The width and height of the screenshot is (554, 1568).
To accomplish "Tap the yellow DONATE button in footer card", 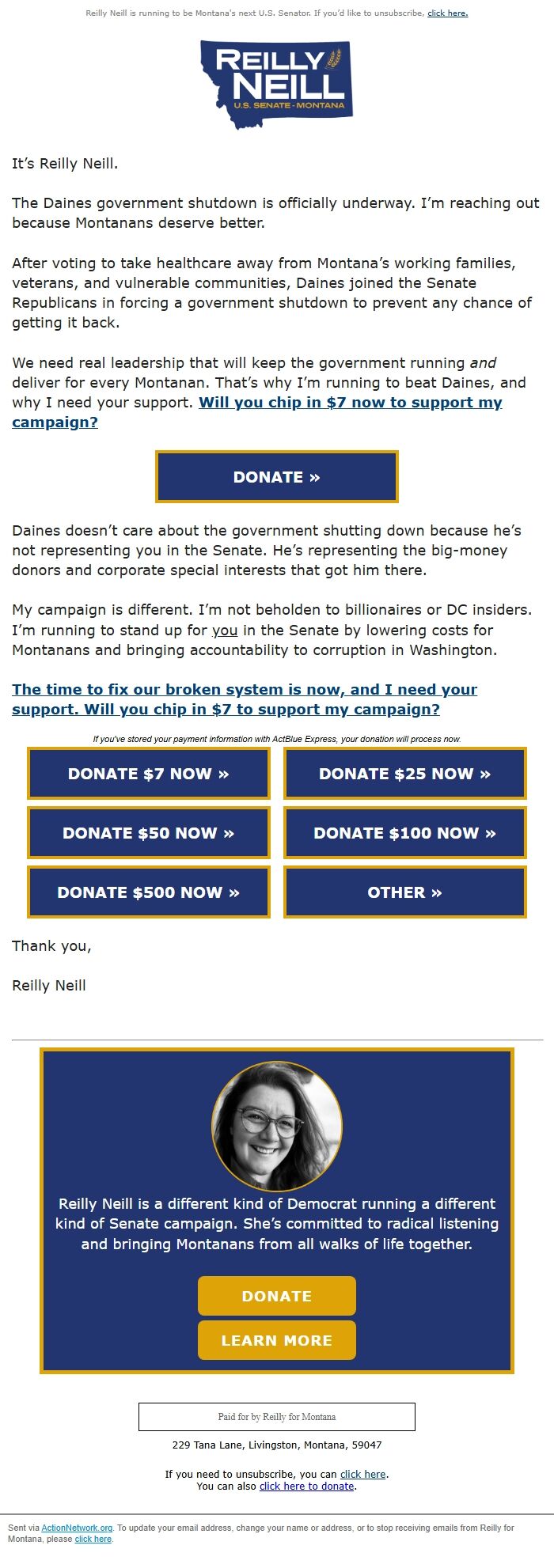I will click(276, 1296).
